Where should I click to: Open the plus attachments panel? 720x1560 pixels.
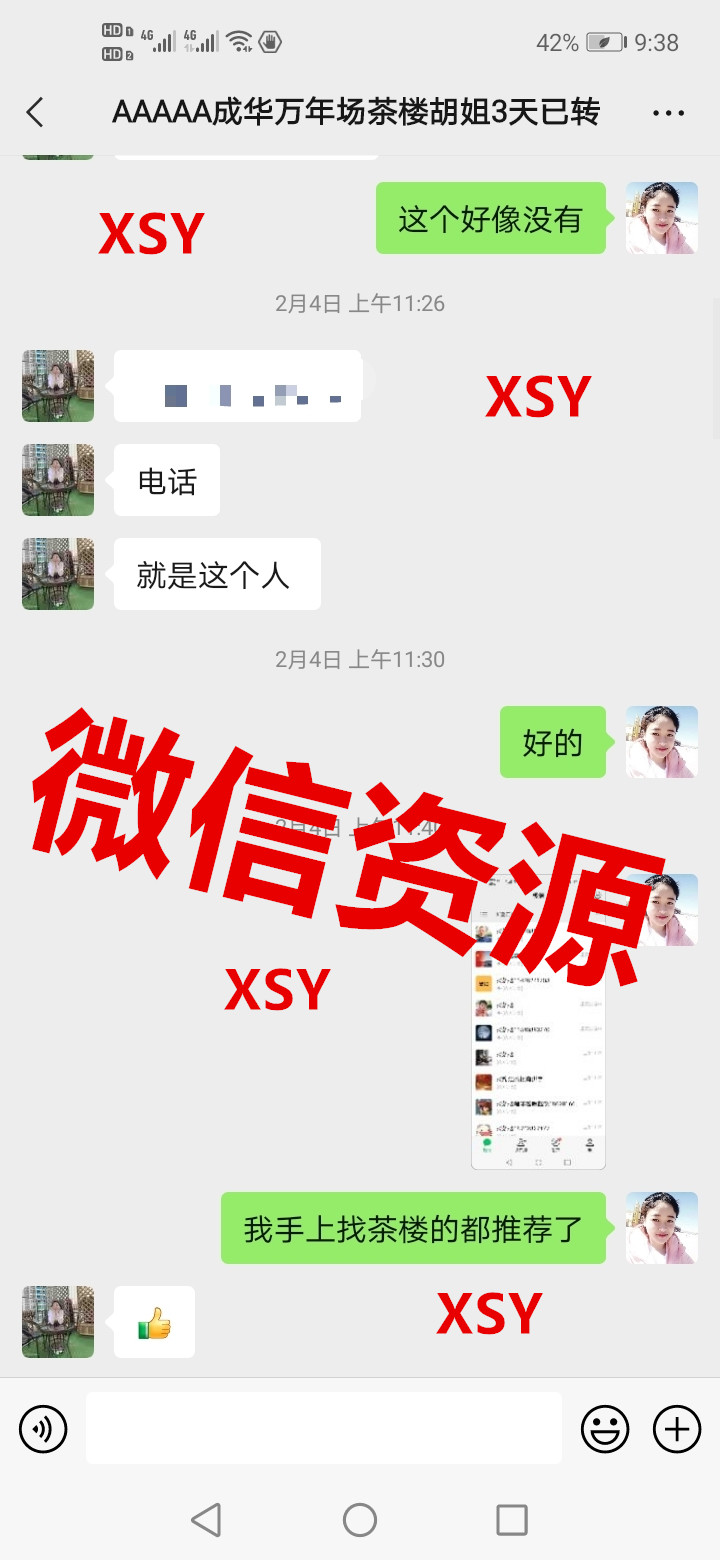[x=677, y=1428]
